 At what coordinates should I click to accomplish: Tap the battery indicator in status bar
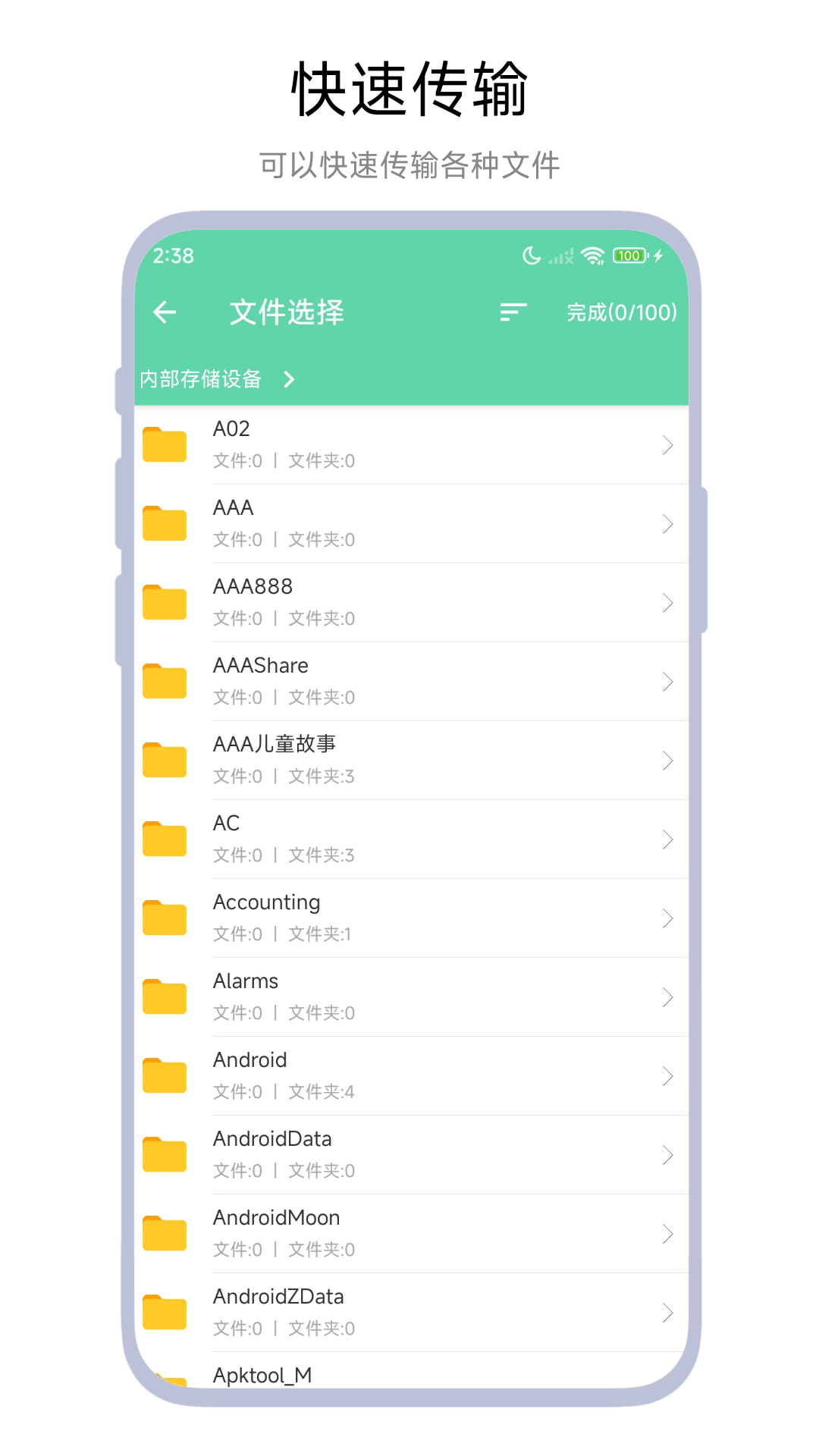pos(629,256)
